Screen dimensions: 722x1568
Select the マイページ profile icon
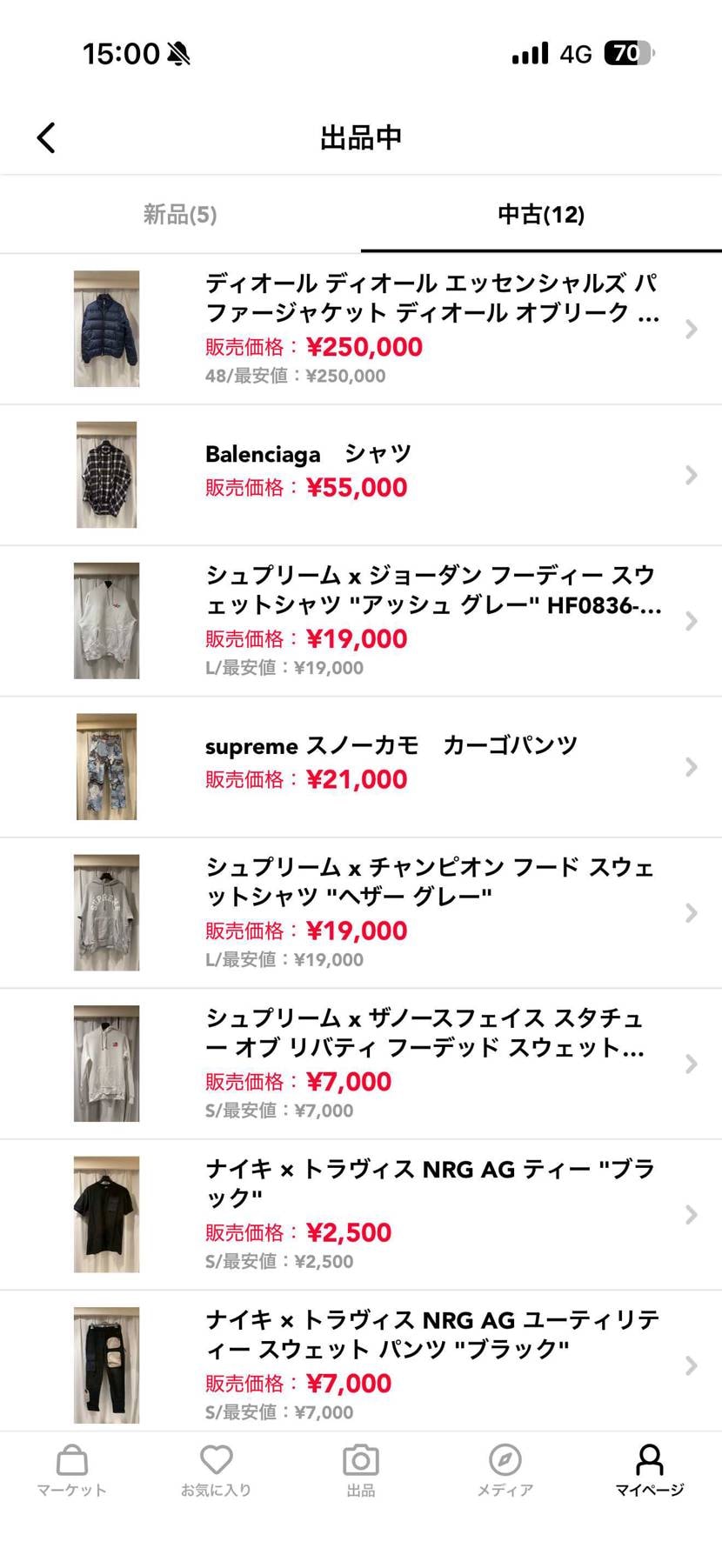click(x=648, y=1467)
